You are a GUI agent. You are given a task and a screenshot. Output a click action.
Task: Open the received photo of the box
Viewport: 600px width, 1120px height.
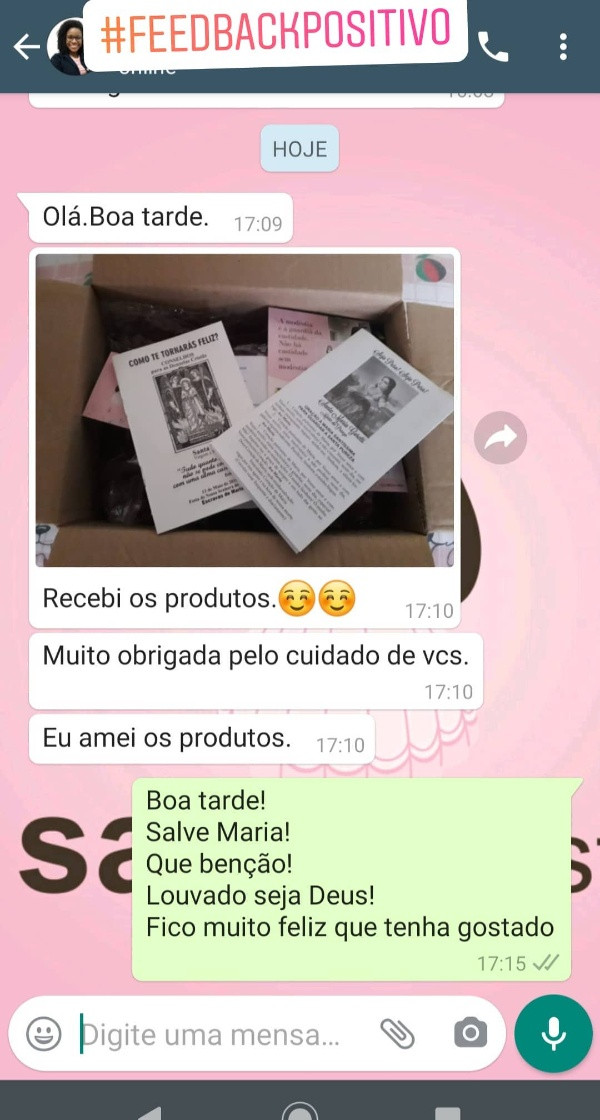244,410
